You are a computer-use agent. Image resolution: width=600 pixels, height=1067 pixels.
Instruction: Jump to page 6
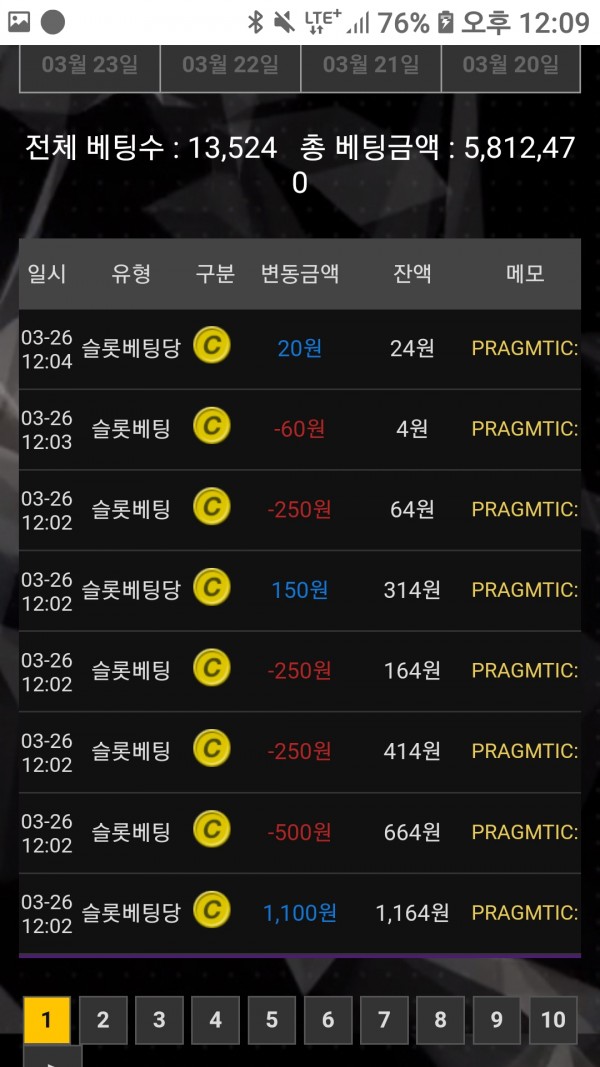pyautogui.click(x=328, y=1020)
